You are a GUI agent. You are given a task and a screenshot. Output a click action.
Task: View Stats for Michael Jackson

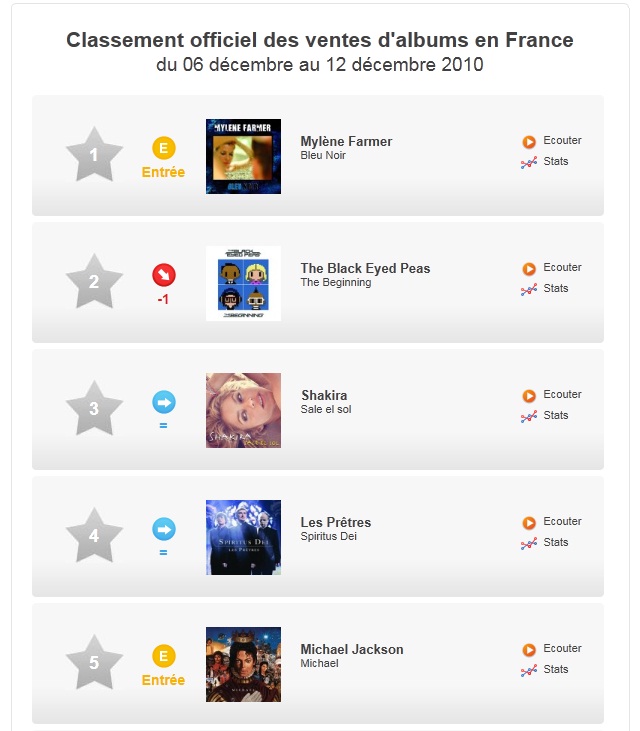[555, 670]
